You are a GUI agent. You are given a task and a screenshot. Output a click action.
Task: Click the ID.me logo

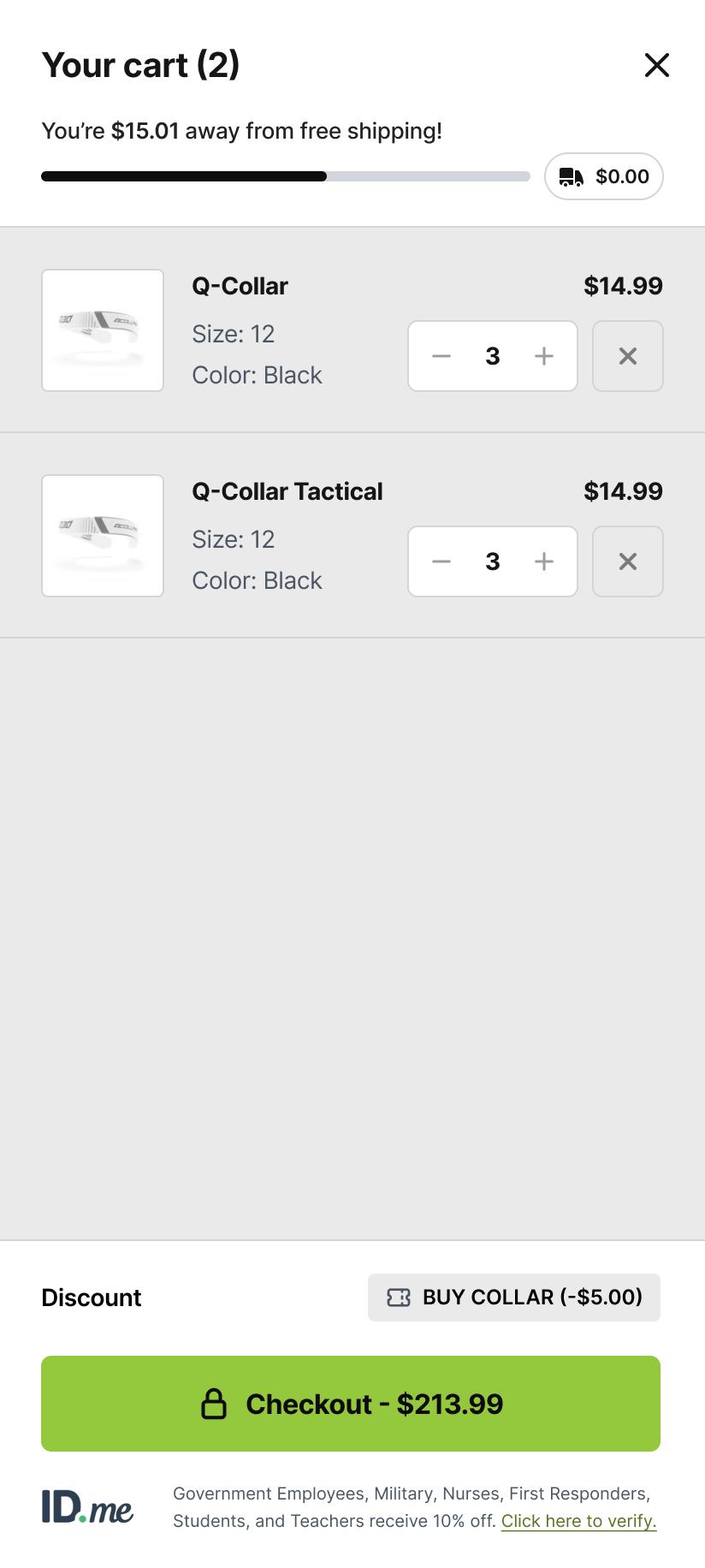pos(86,1504)
